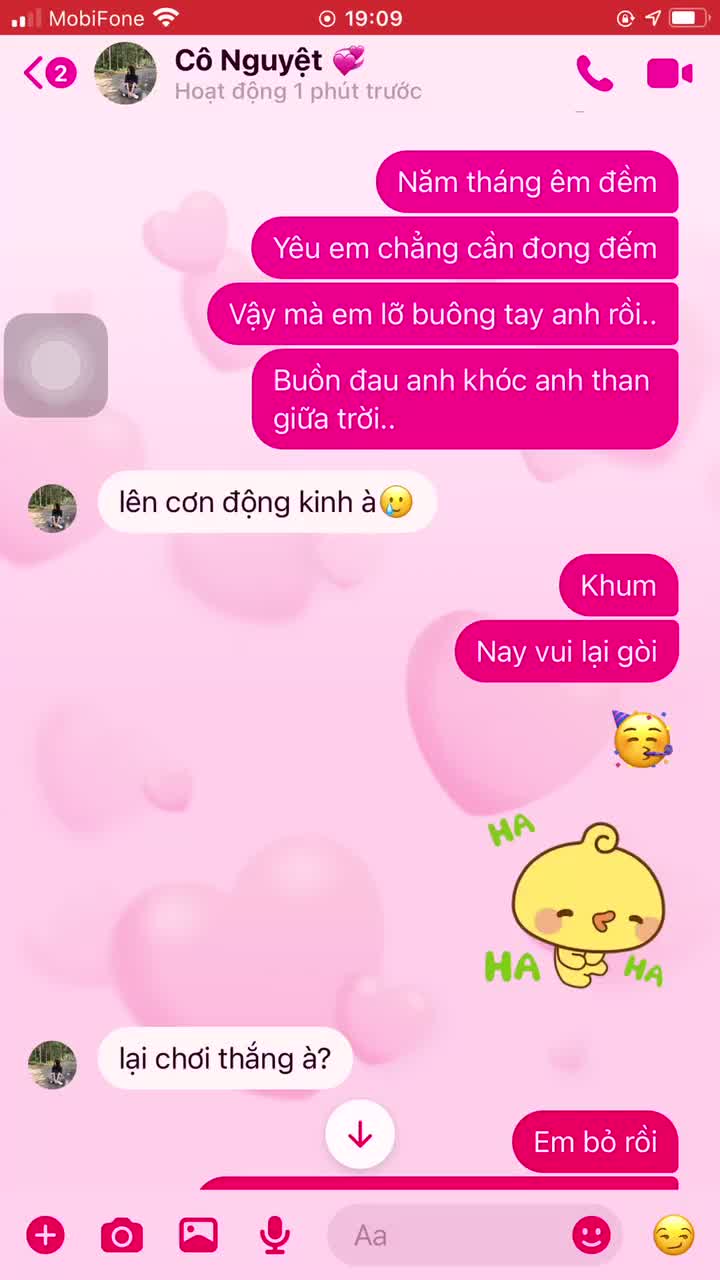The width and height of the screenshot is (720, 1280).
Task: Jump to latest messages with down arrow
Action: coord(360,1134)
